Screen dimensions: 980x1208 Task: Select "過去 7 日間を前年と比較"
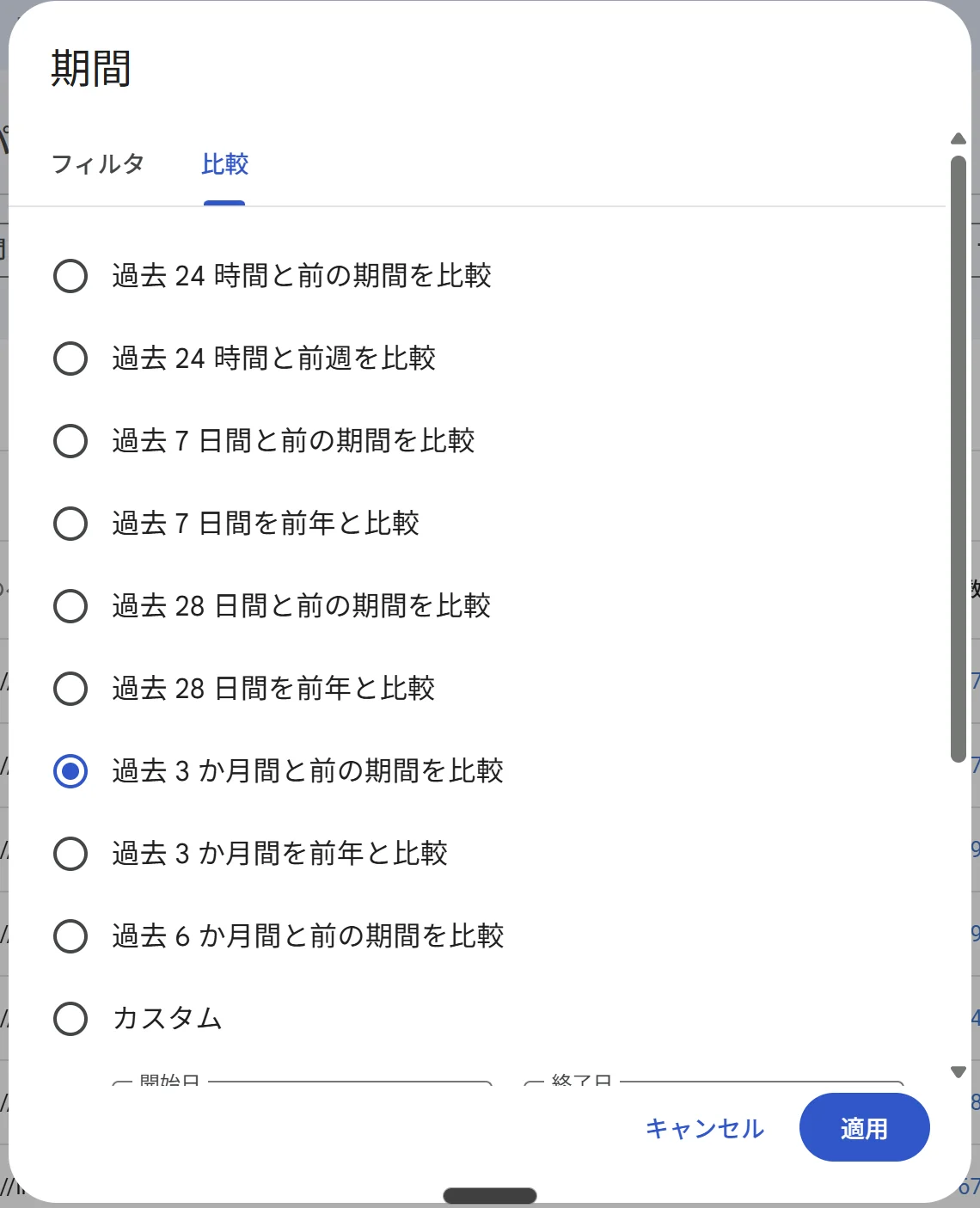coord(70,524)
